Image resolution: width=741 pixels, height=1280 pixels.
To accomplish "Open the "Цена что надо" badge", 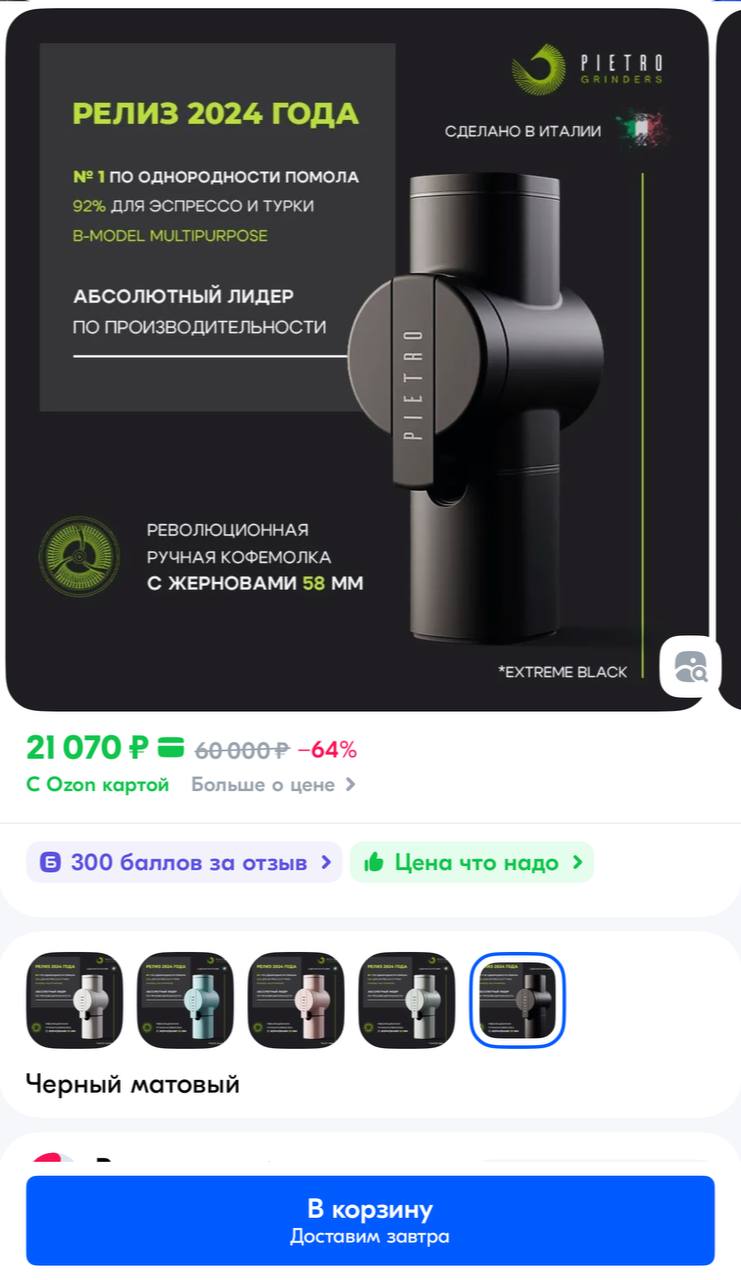I will point(472,862).
